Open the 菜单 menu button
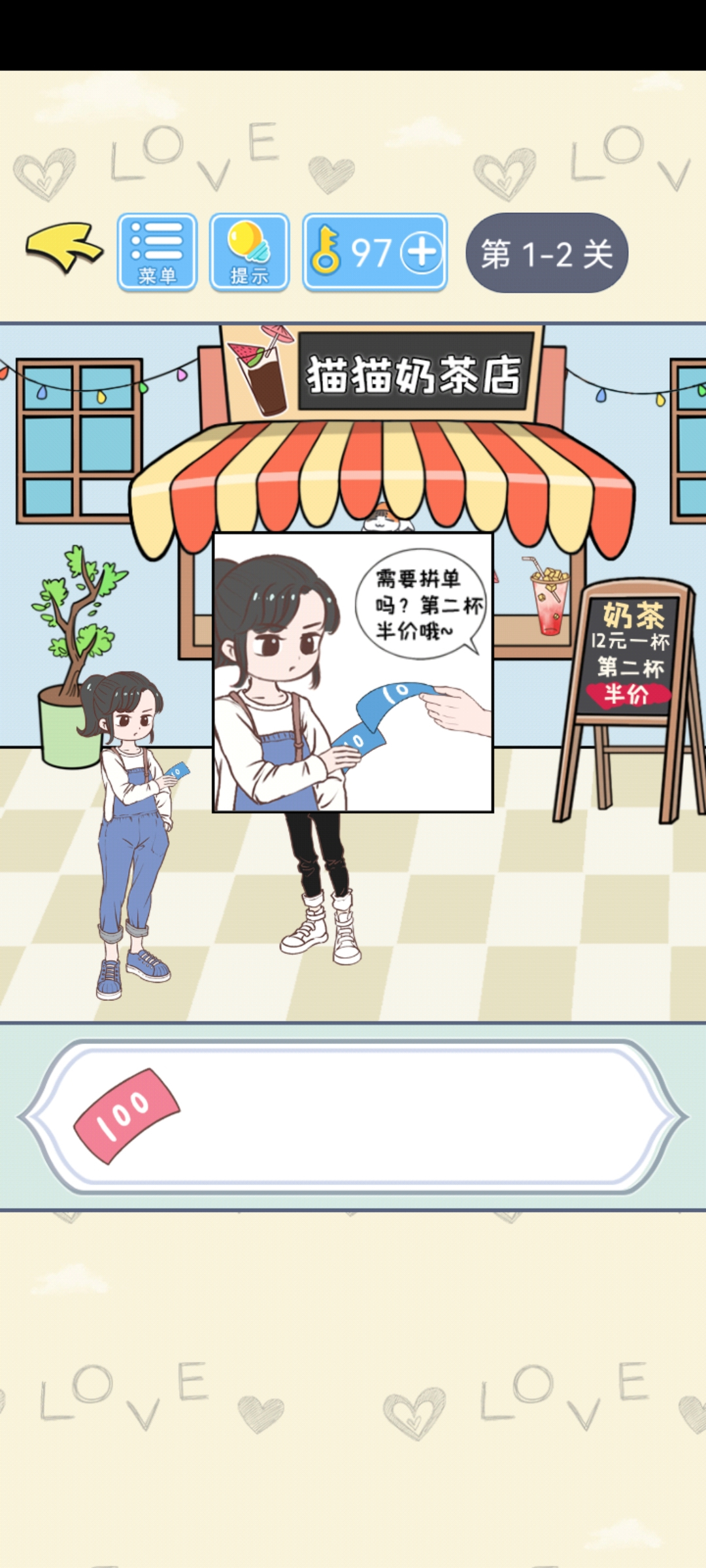The height and width of the screenshot is (1568, 706). (x=157, y=252)
